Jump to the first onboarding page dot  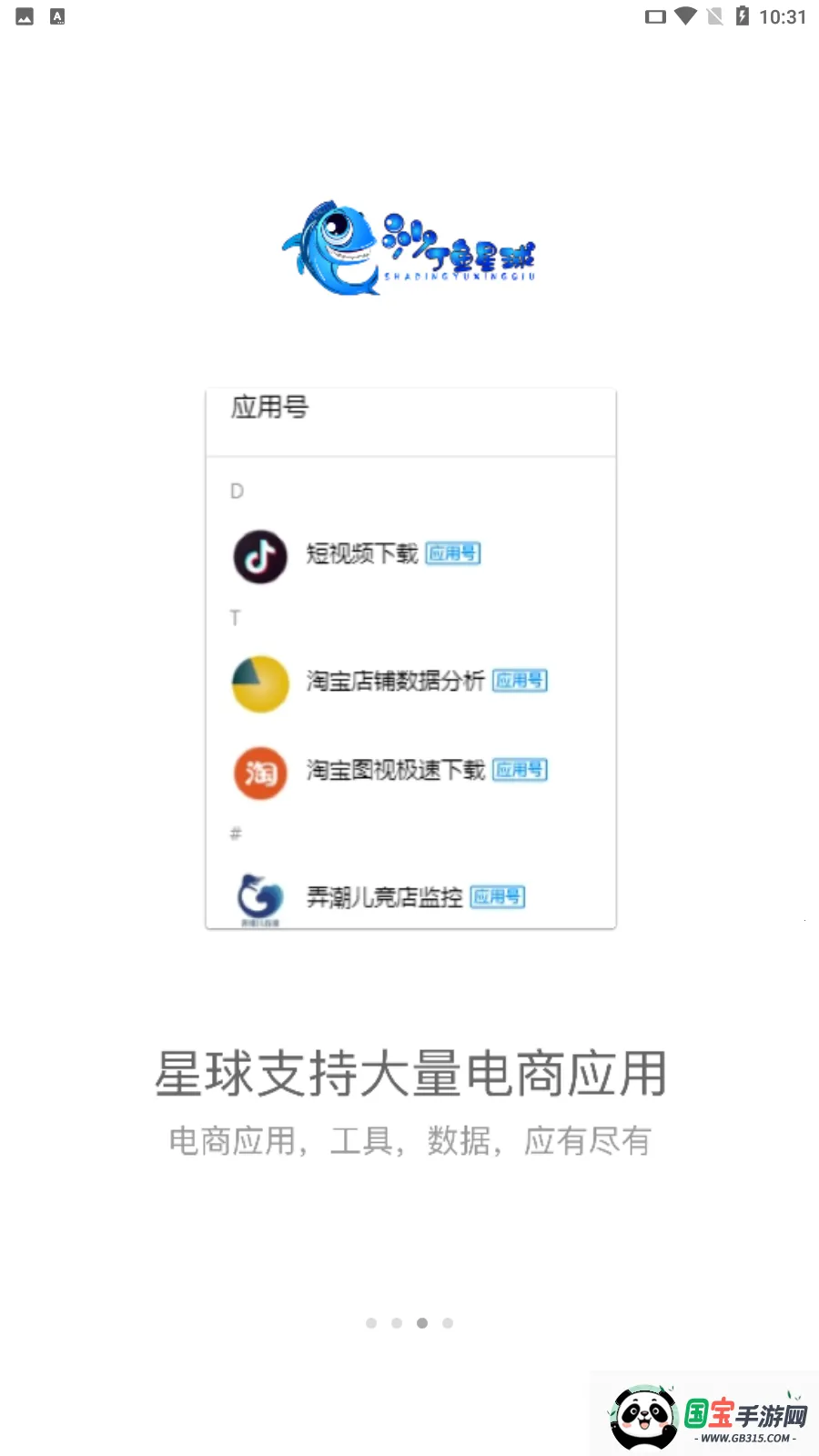371,1323
